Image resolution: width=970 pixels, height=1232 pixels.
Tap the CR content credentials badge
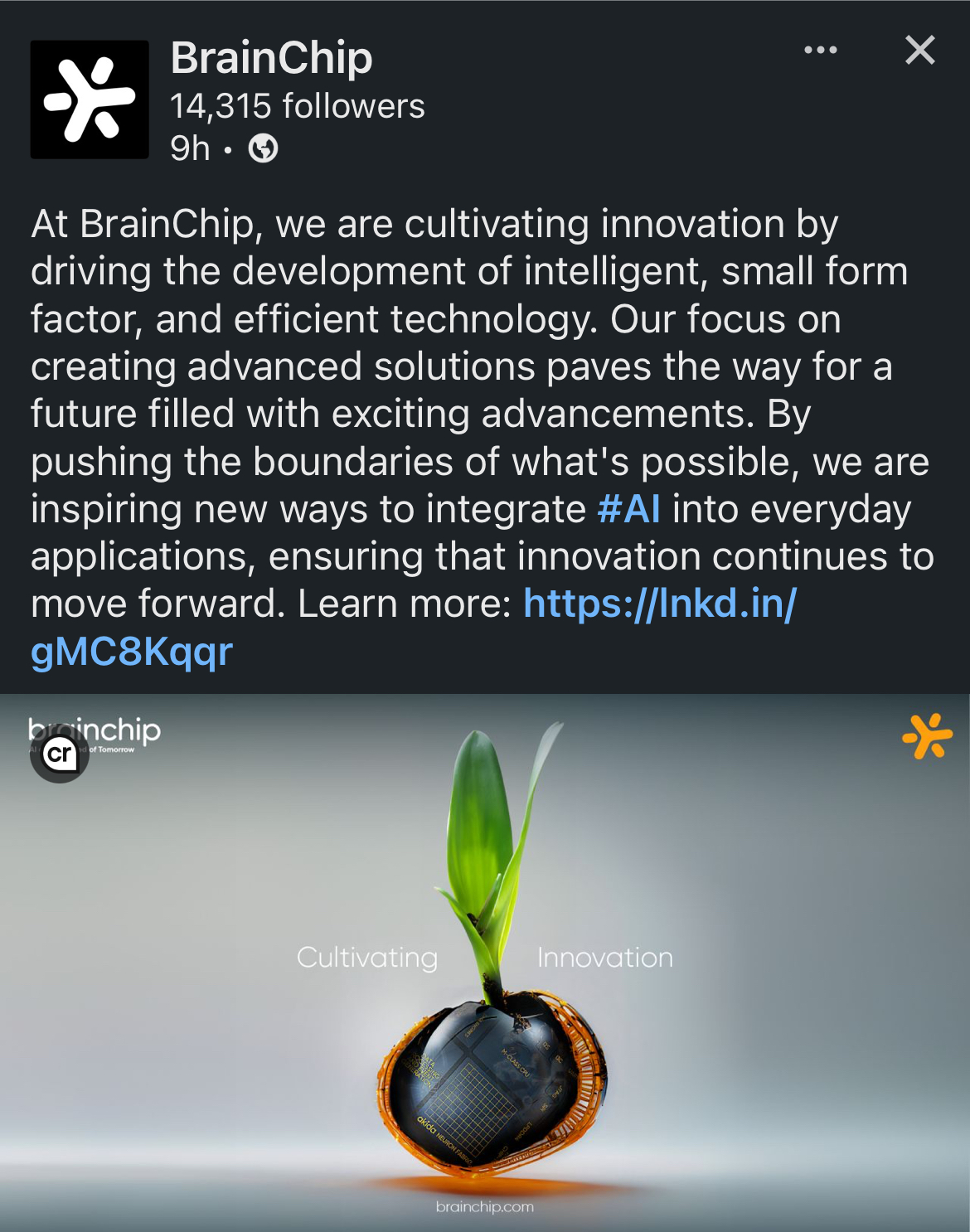click(x=60, y=754)
